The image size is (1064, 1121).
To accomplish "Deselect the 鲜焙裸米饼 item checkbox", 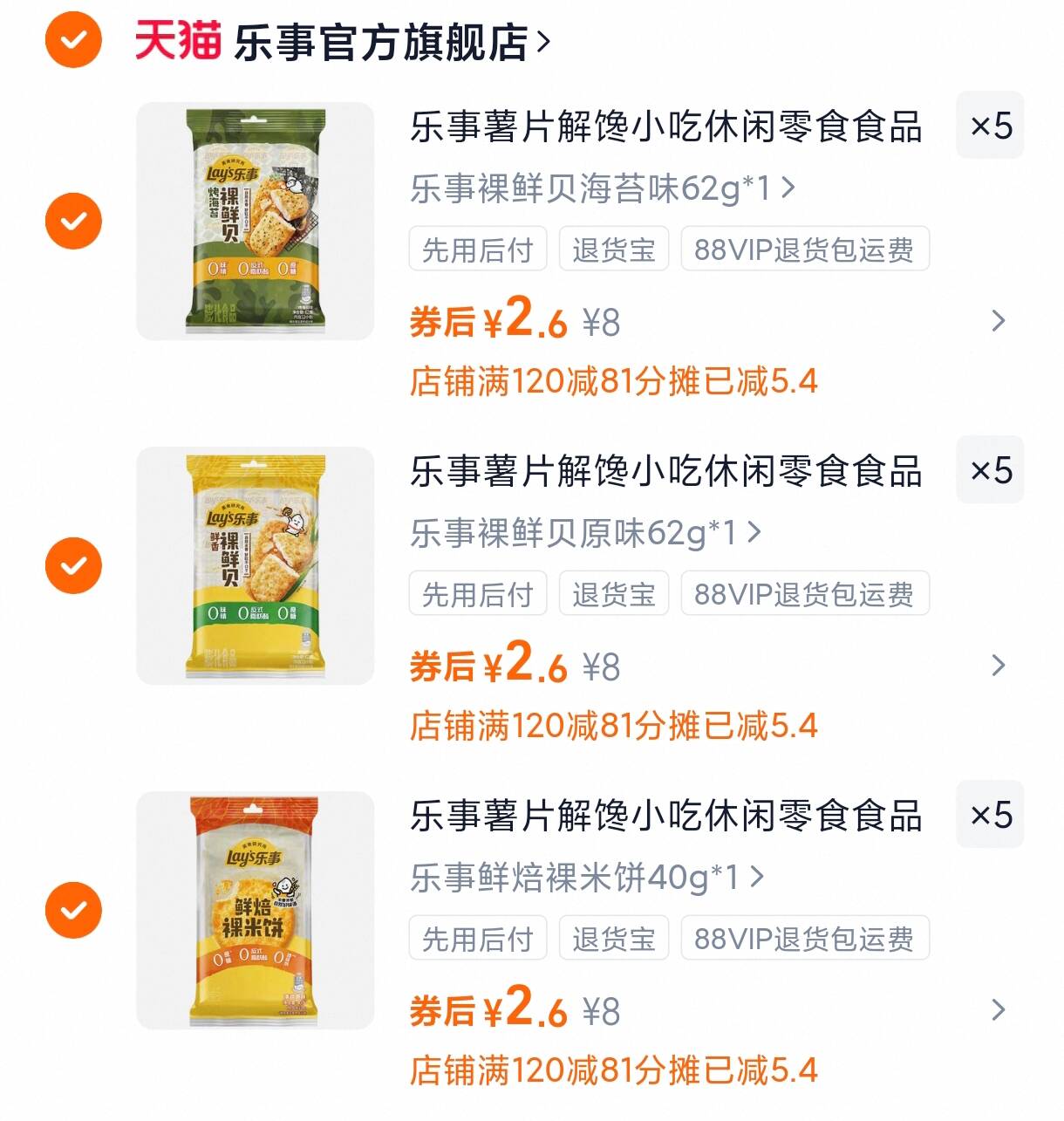I will coord(73,910).
